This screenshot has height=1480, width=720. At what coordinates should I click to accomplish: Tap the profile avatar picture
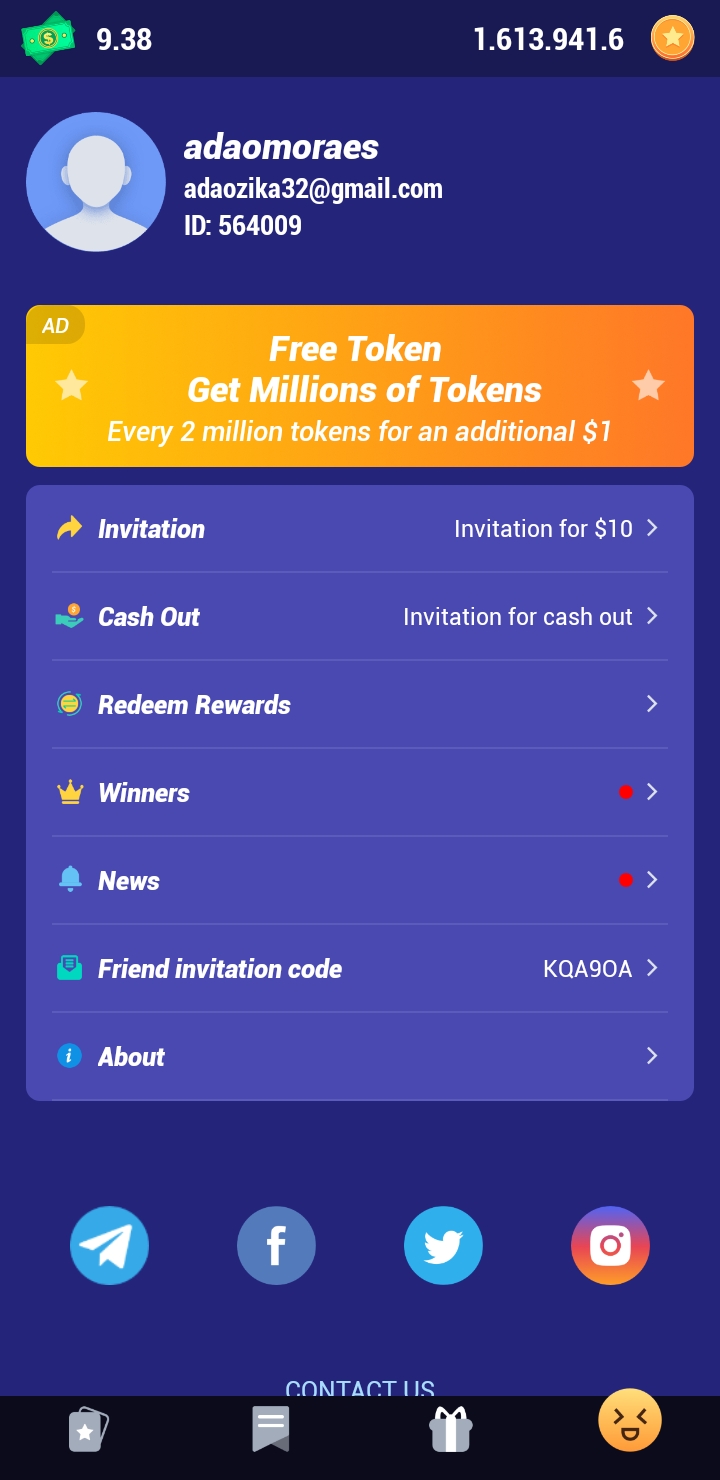point(96,181)
